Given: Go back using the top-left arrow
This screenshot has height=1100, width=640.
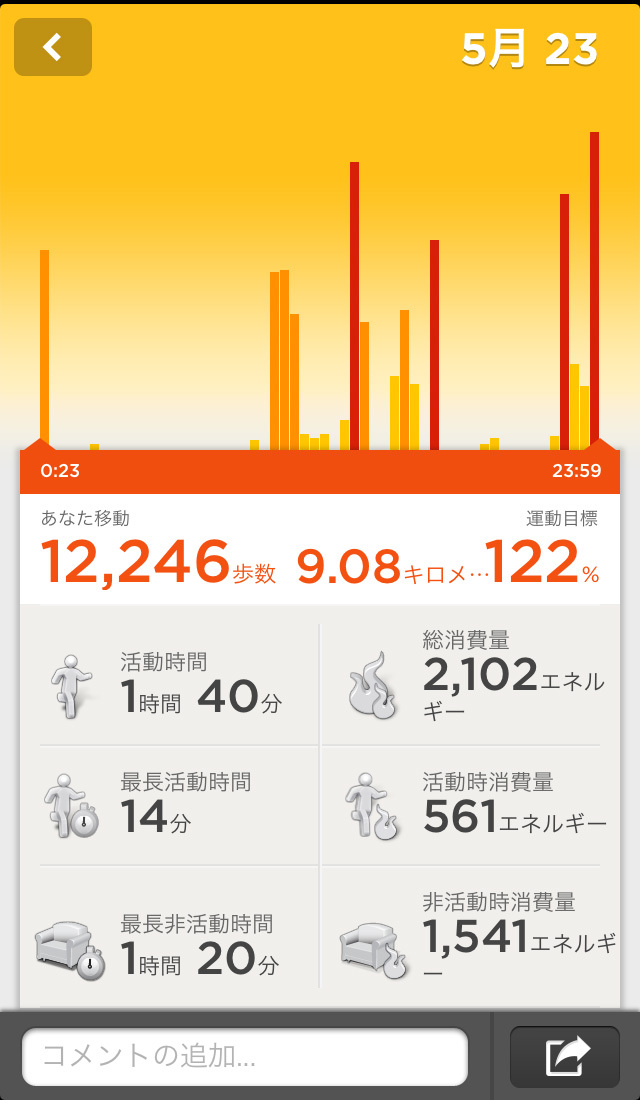Looking at the screenshot, I should [53, 47].
